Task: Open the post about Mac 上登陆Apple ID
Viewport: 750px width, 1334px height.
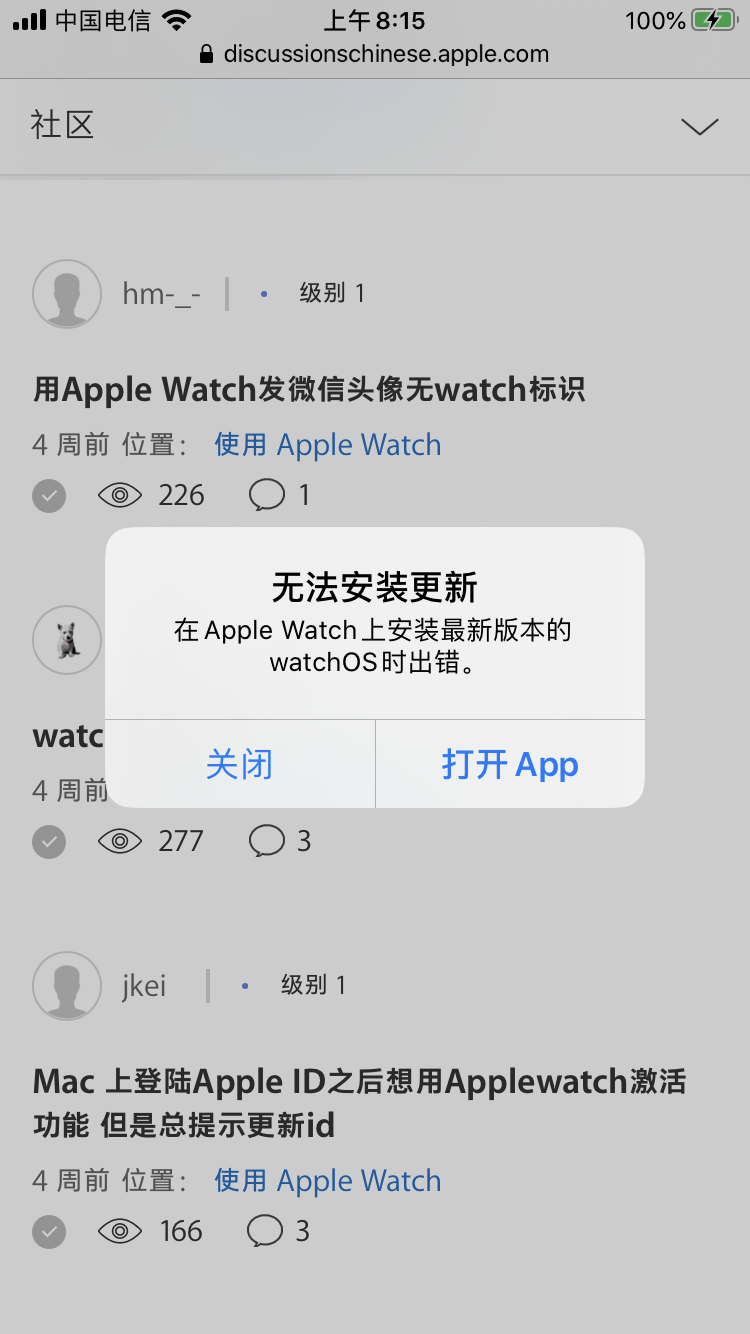Action: (359, 1103)
